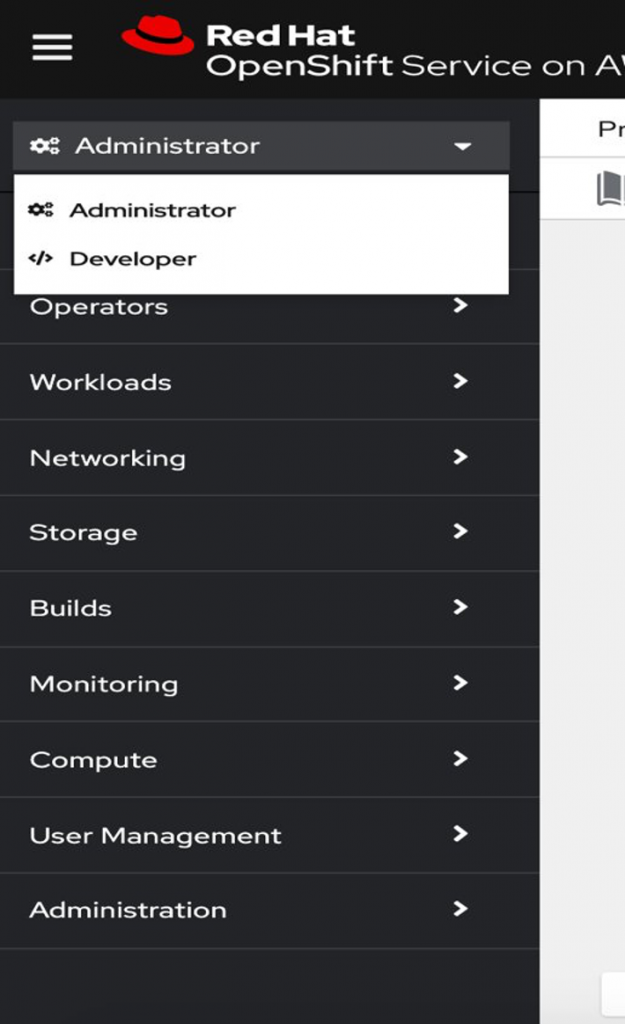The width and height of the screenshot is (625, 1024).
Task: Select the Administrator perspective option
Action: 152,210
